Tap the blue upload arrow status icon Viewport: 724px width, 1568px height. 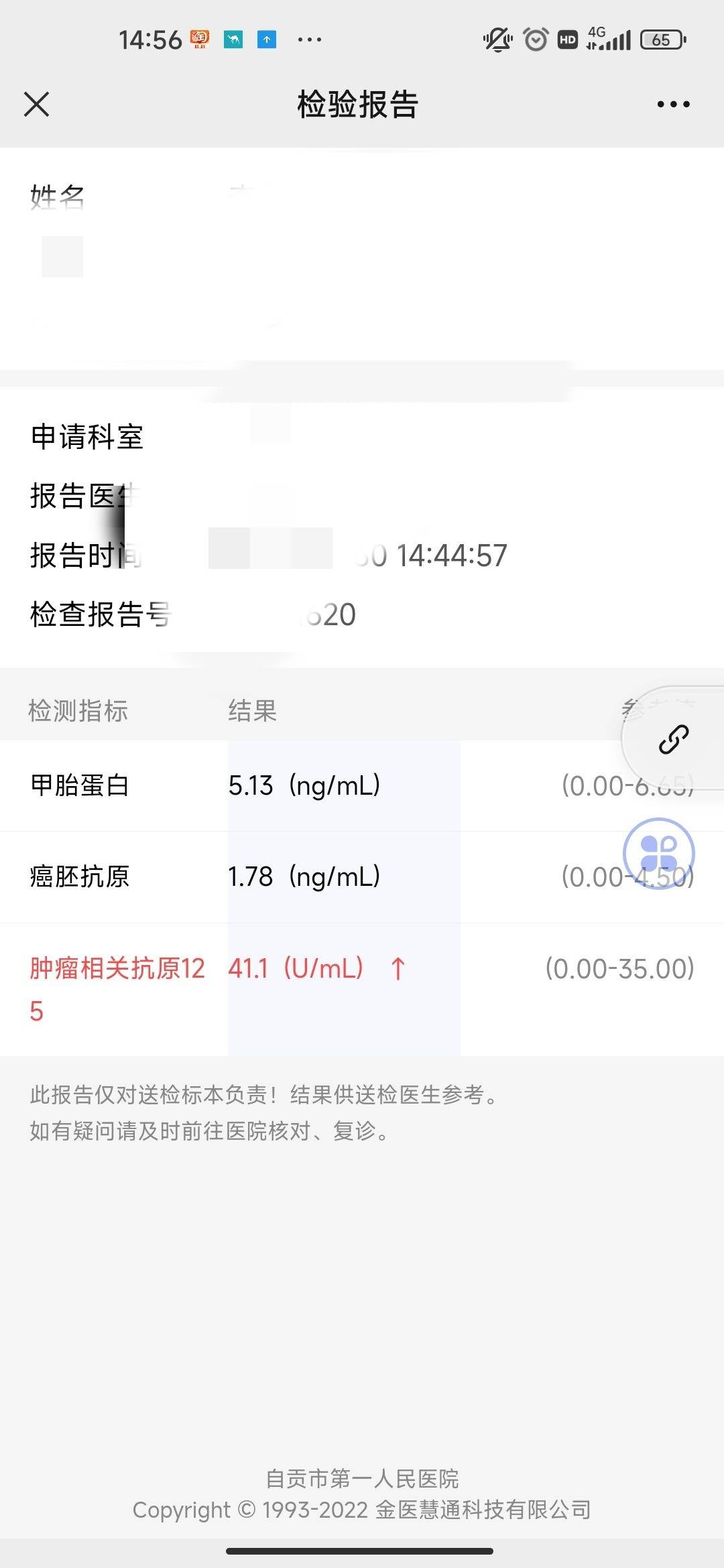point(267,39)
